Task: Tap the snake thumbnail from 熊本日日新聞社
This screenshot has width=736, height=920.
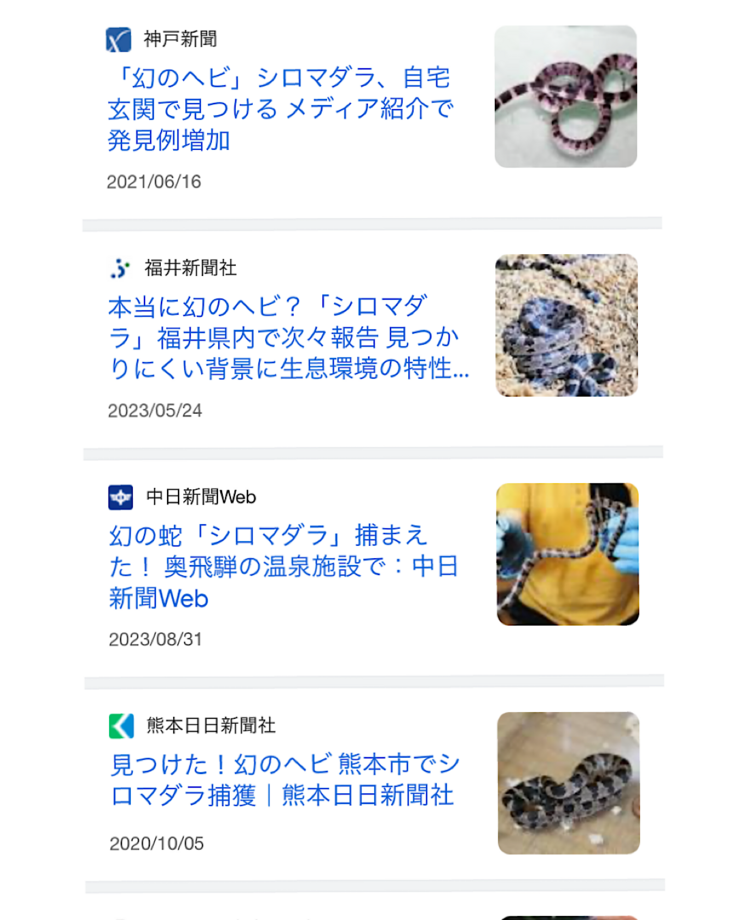Action: click(568, 782)
